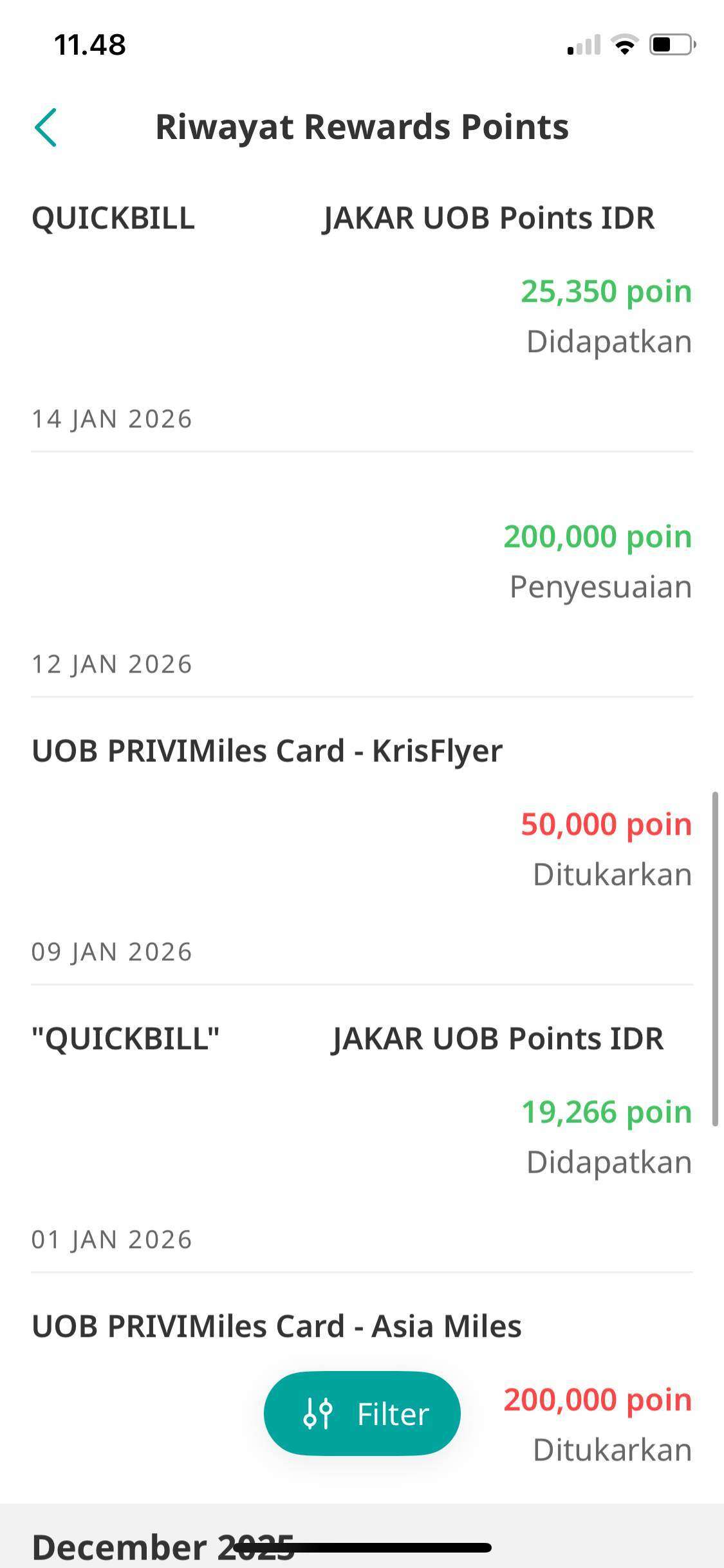Go back from Riwayat Rewards Points
This screenshot has width=724, height=1568.
(46, 127)
